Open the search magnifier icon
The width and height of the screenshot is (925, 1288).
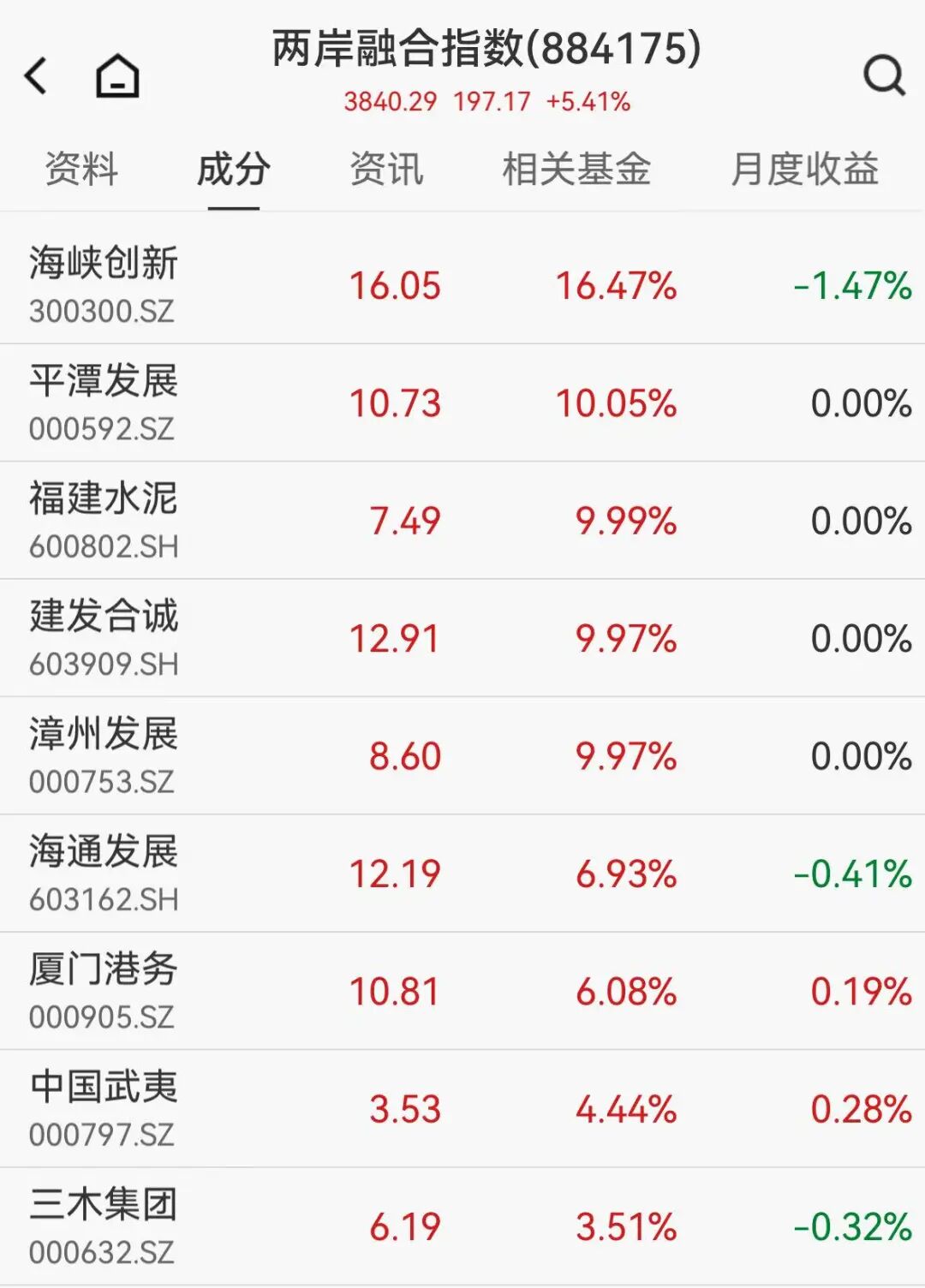[x=883, y=76]
